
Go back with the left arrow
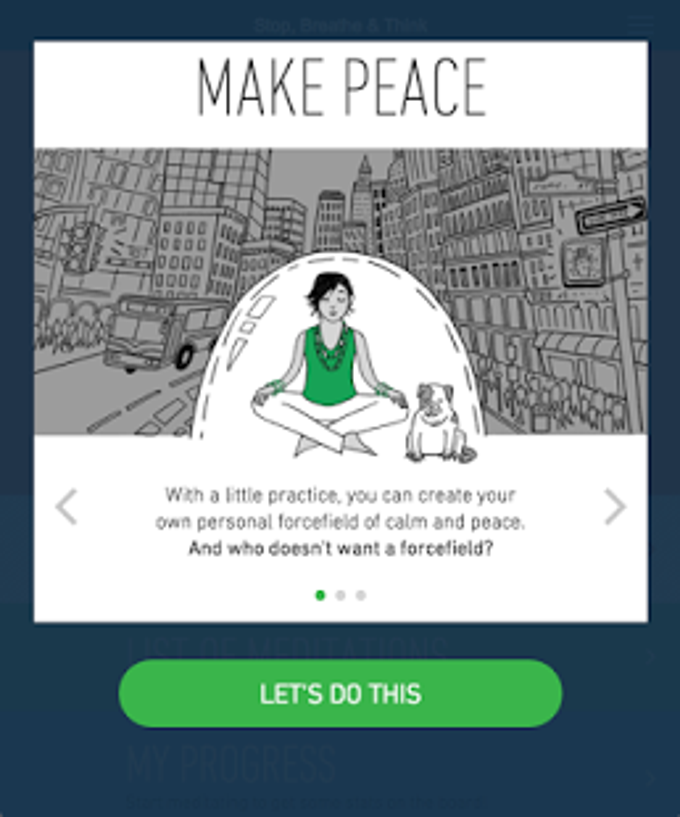click(66, 506)
